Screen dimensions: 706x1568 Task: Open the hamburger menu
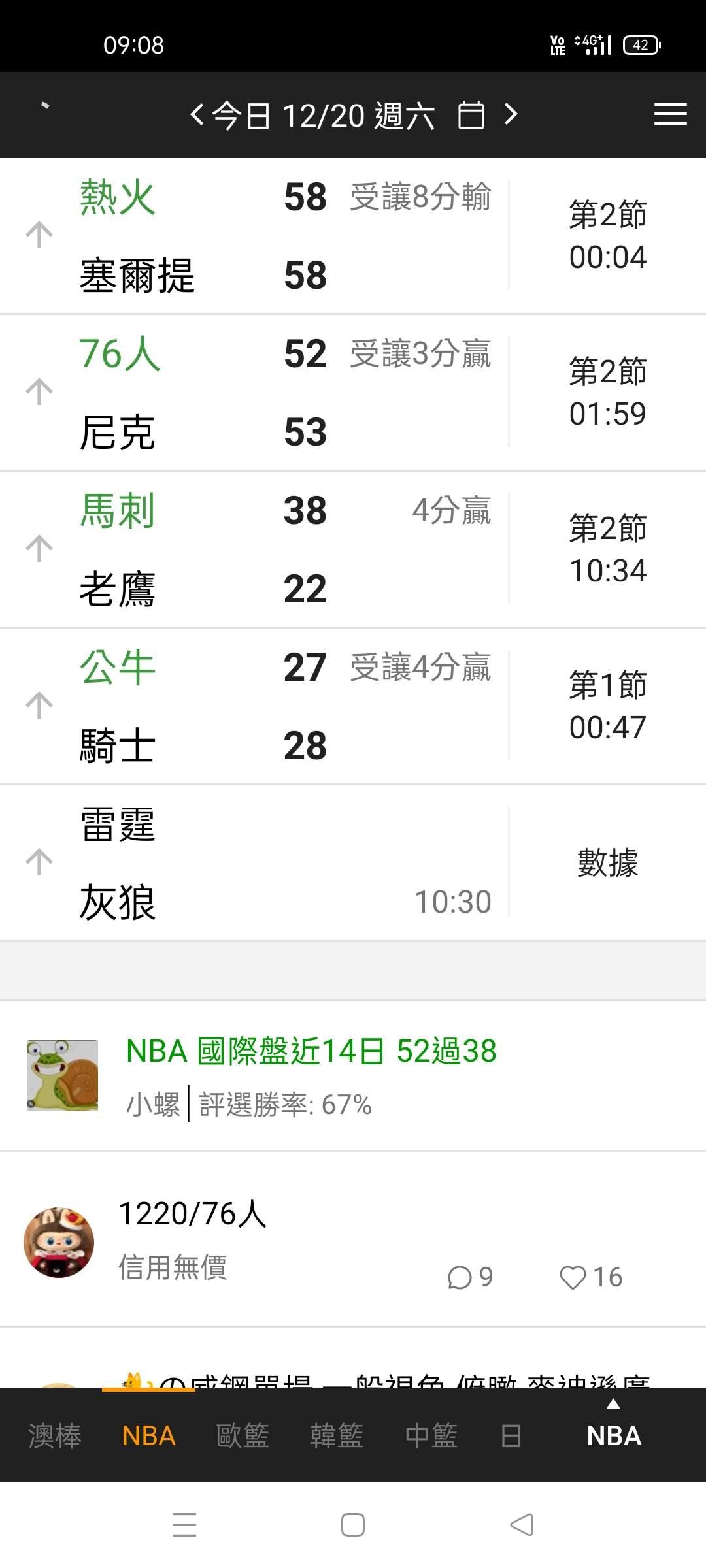pos(670,114)
